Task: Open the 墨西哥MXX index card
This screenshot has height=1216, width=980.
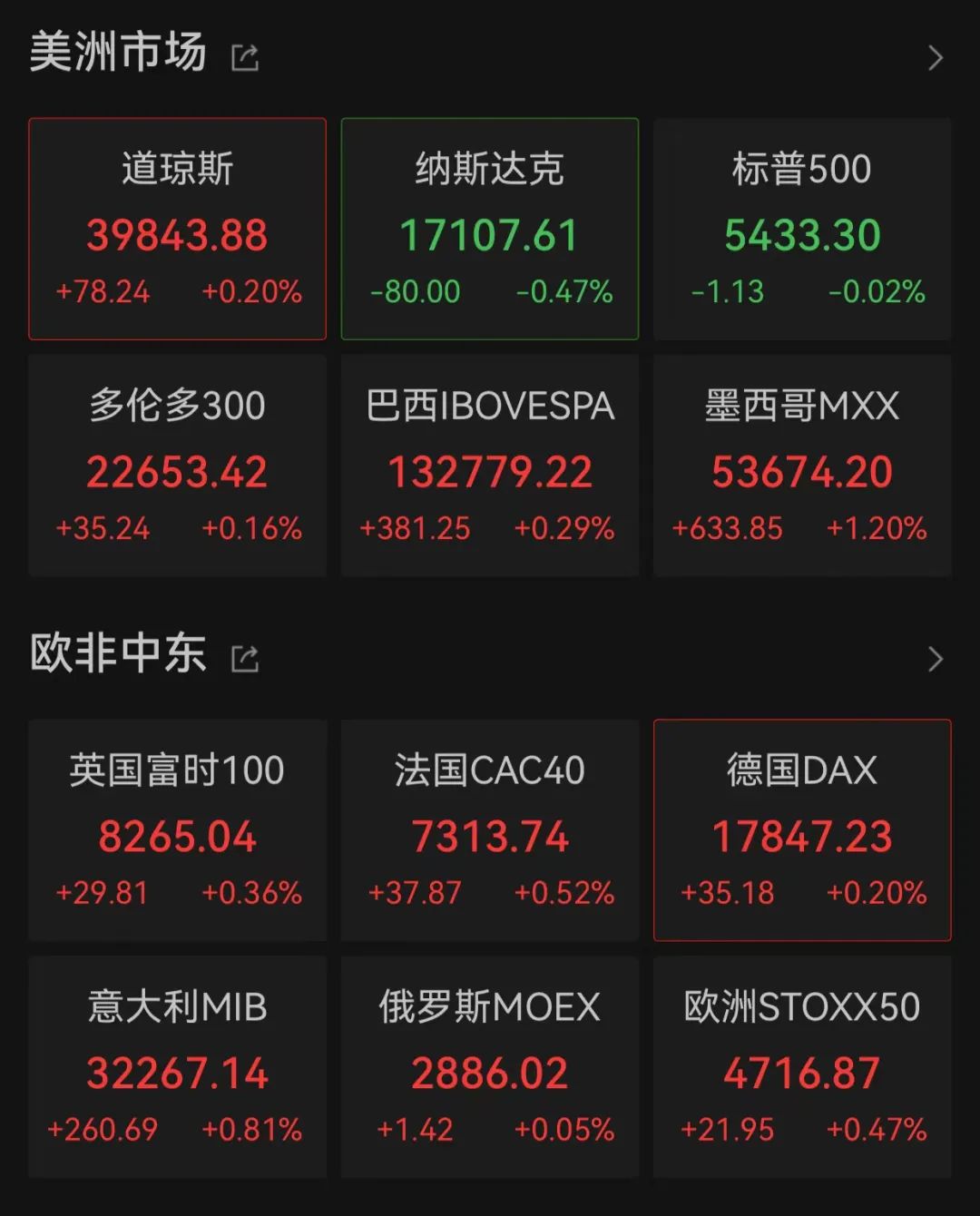Action: (802, 466)
